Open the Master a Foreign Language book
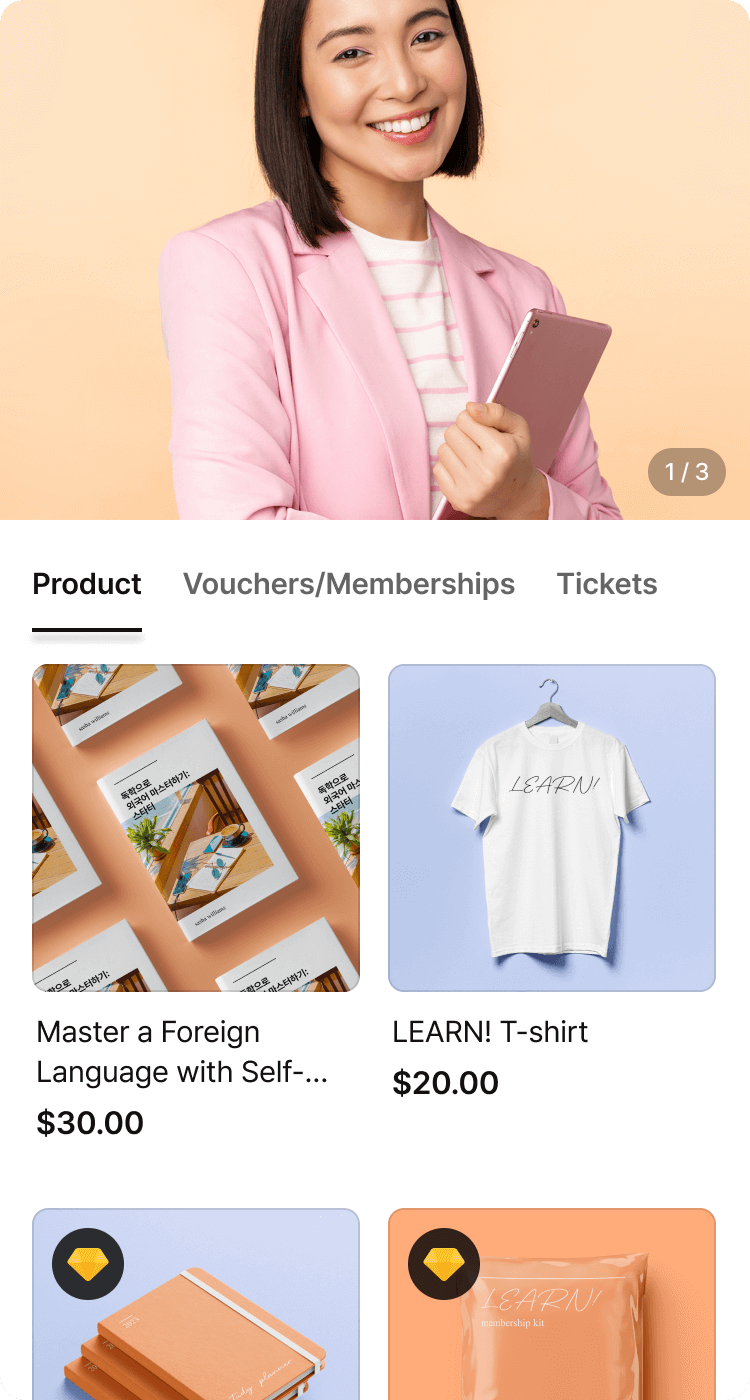 [196, 828]
